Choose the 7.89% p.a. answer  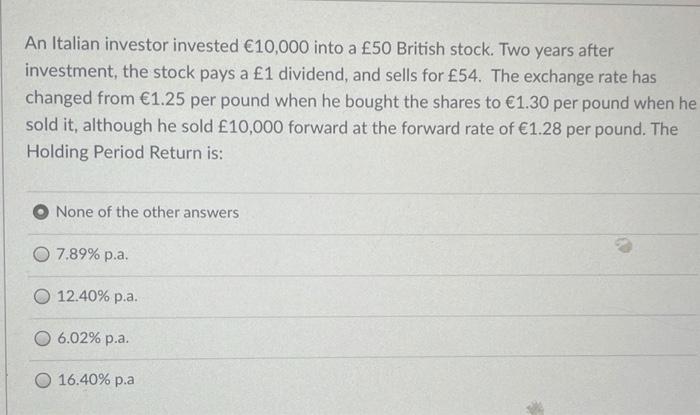click(43, 255)
